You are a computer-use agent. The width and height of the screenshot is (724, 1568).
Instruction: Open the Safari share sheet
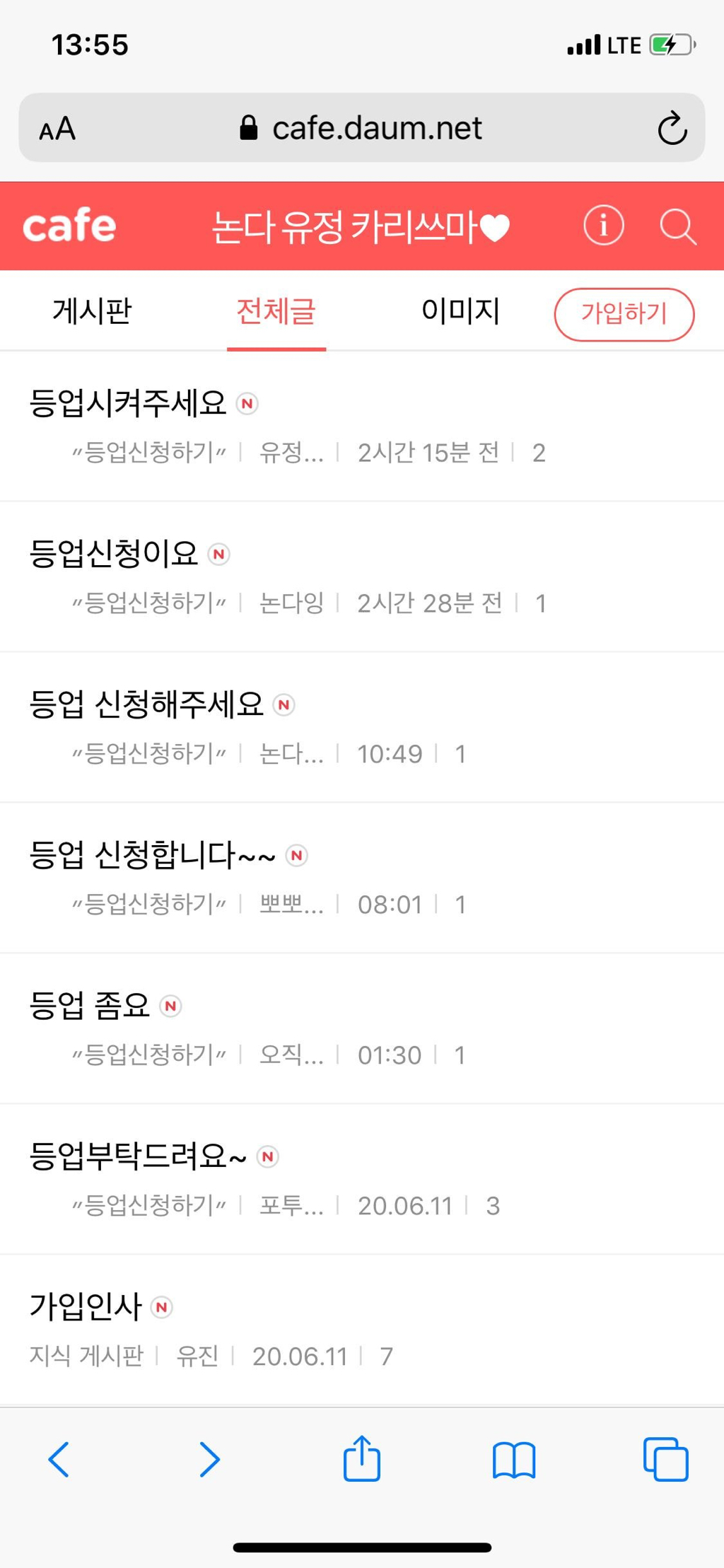[x=362, y=1458]
